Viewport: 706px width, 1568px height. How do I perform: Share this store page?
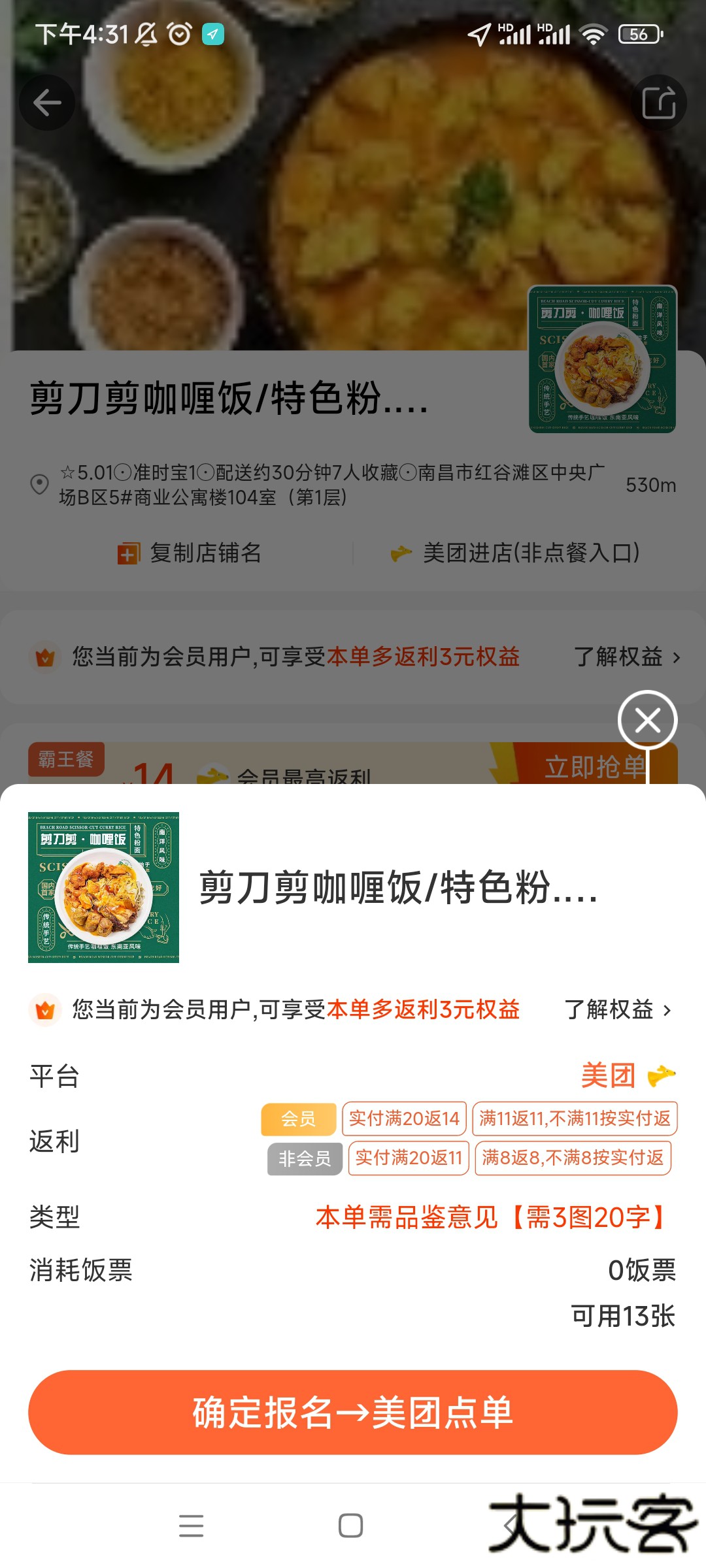[658, 103]
